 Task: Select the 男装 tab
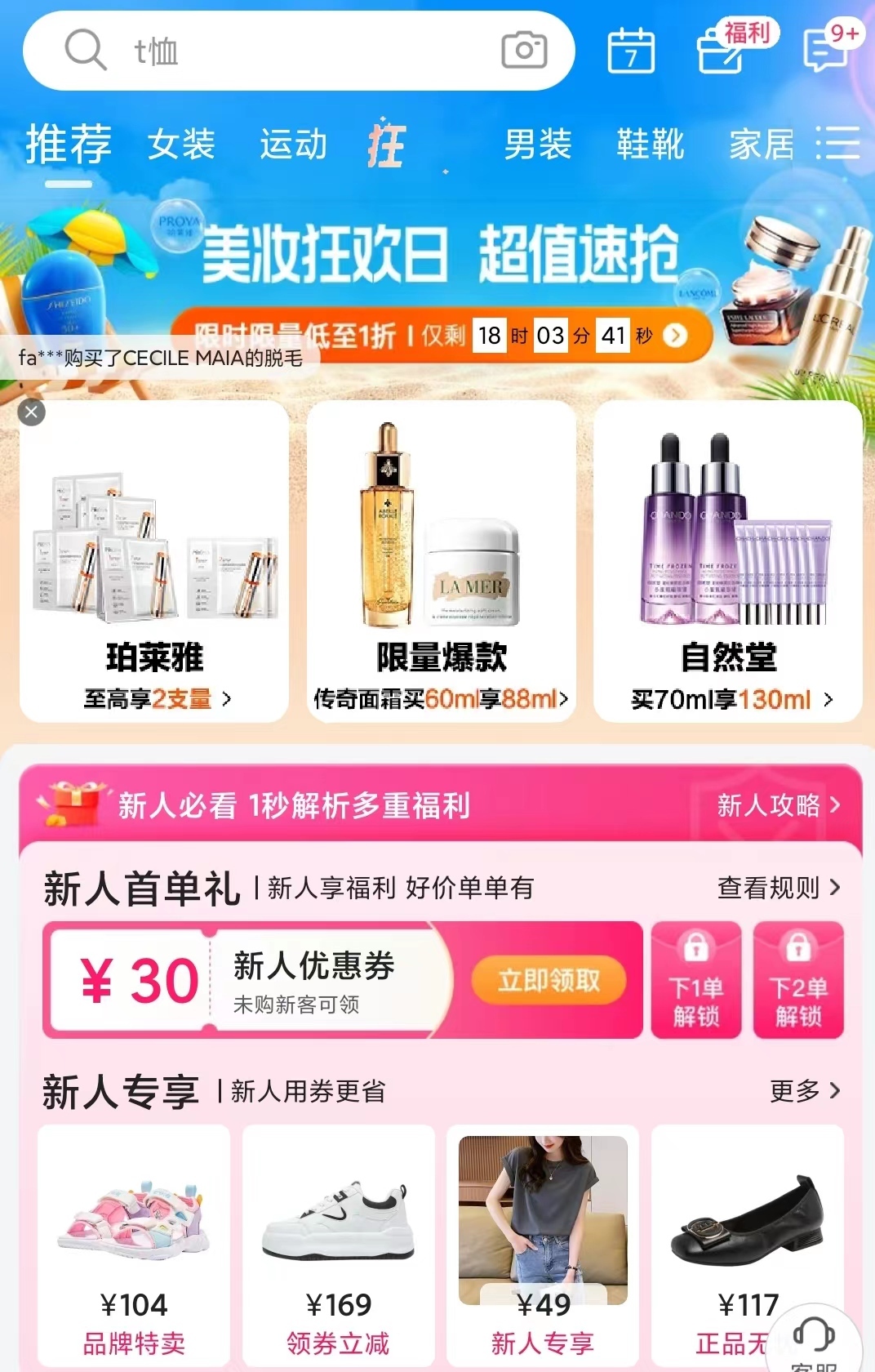[537, 145]
